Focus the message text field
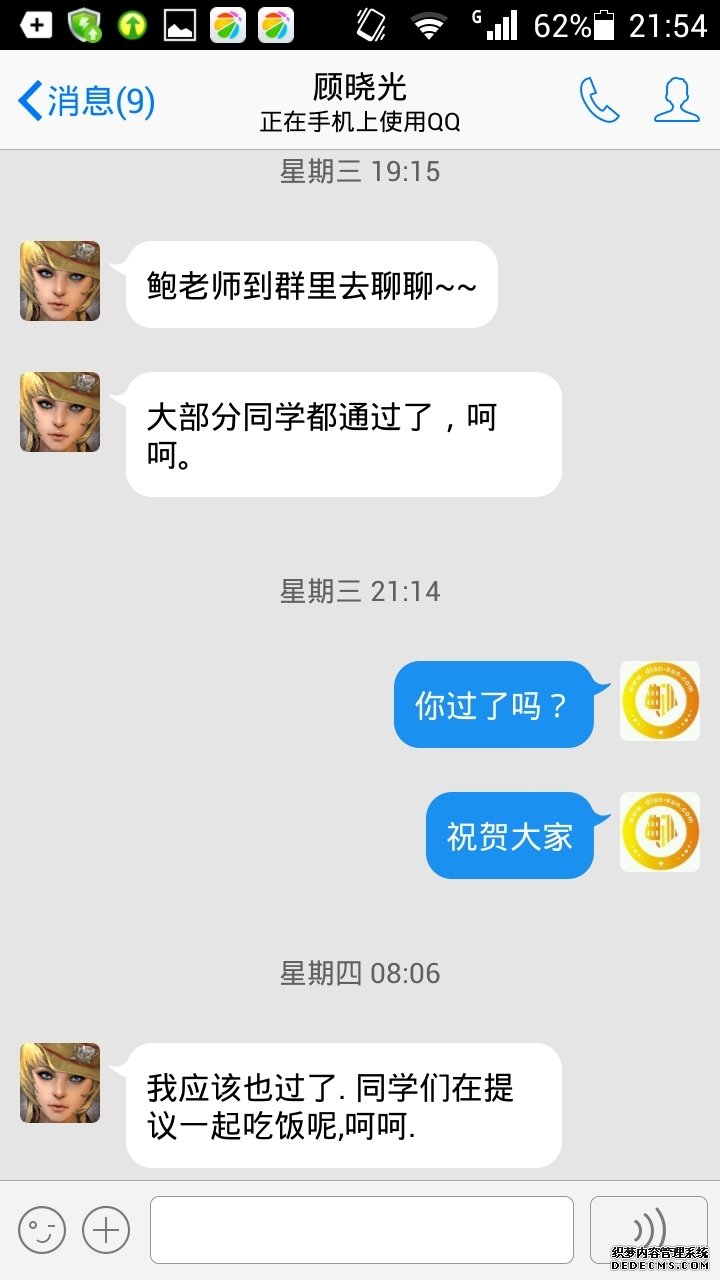Screen dimensions: 720x1280 tap(361, 1229)
